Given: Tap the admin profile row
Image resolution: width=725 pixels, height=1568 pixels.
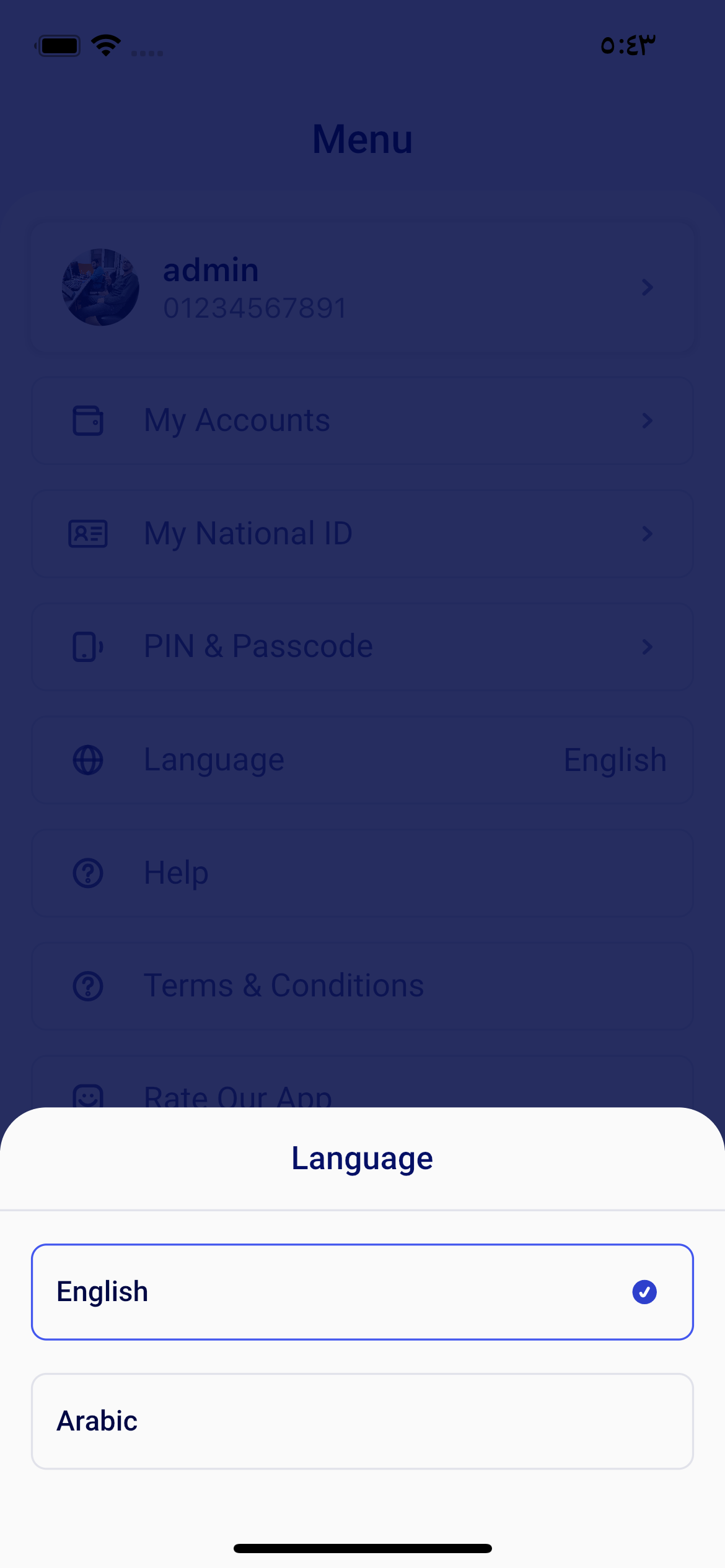Looking at the screenshot, I should (x=362, y=287).
